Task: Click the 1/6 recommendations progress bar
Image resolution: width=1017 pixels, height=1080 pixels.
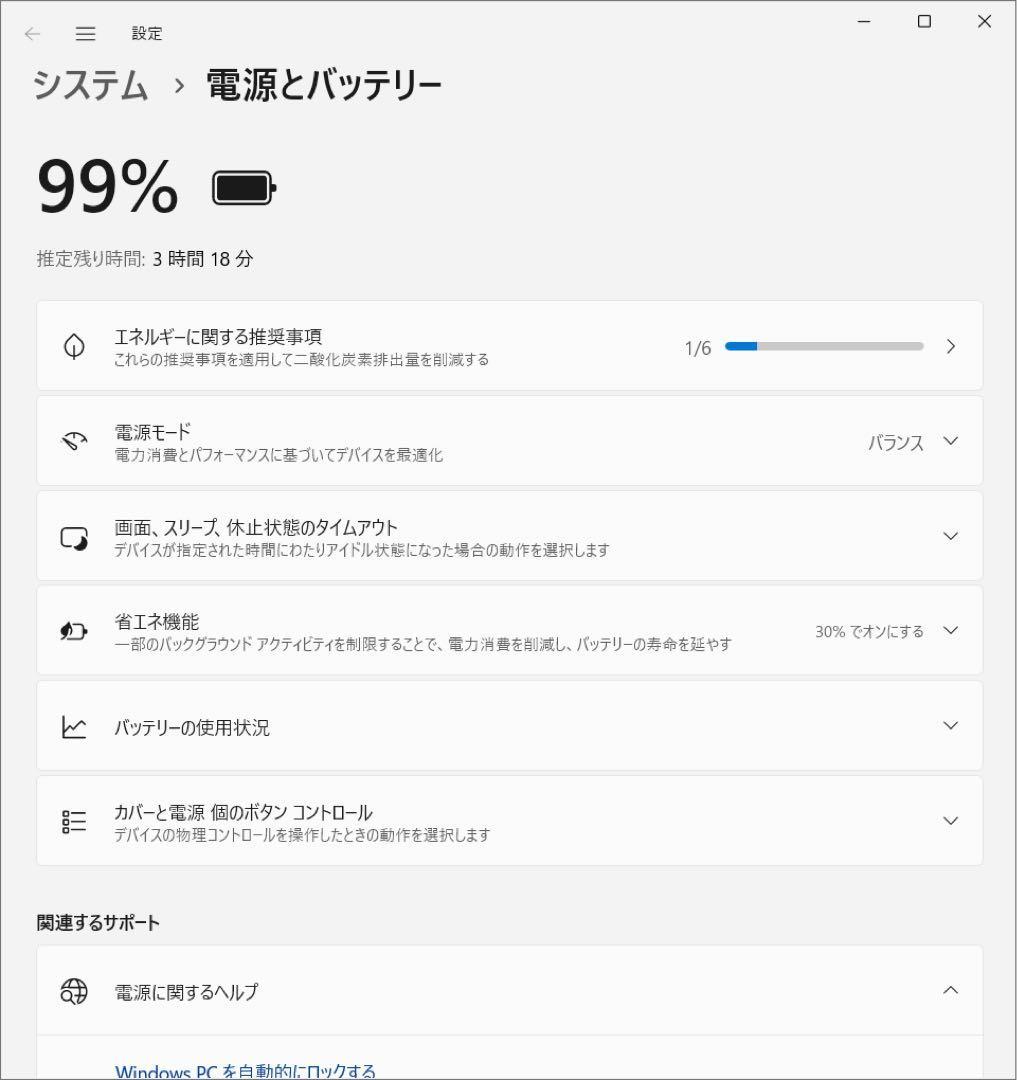Action: 826,345
